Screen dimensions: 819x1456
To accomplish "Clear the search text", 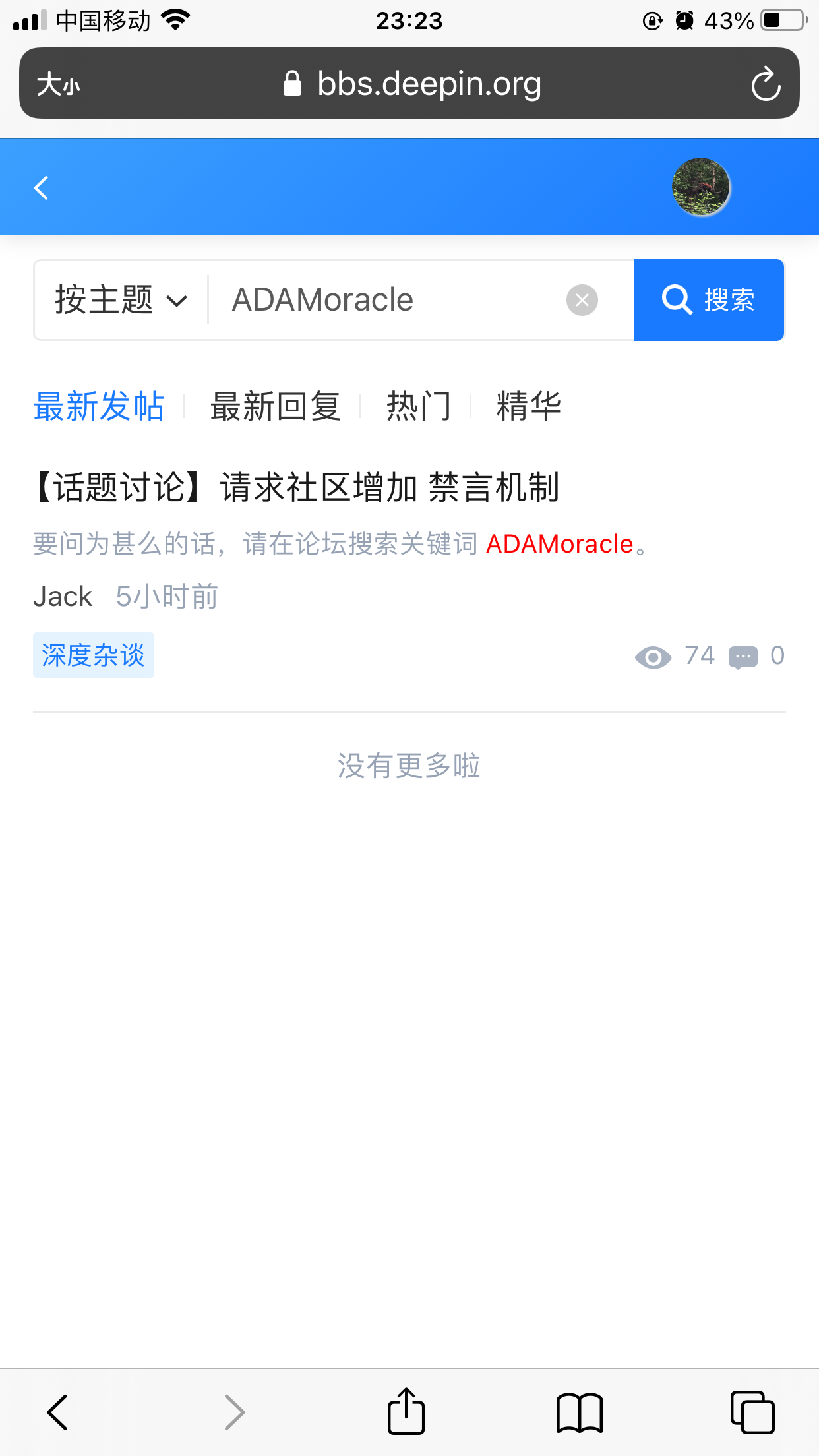I will click(582, 301).
